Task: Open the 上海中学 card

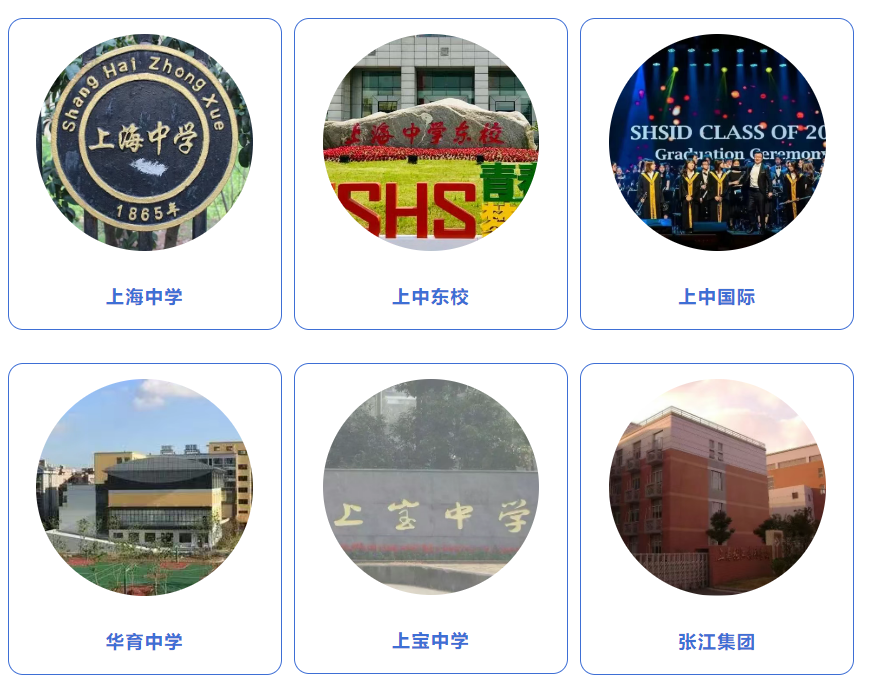Action: 145,174
